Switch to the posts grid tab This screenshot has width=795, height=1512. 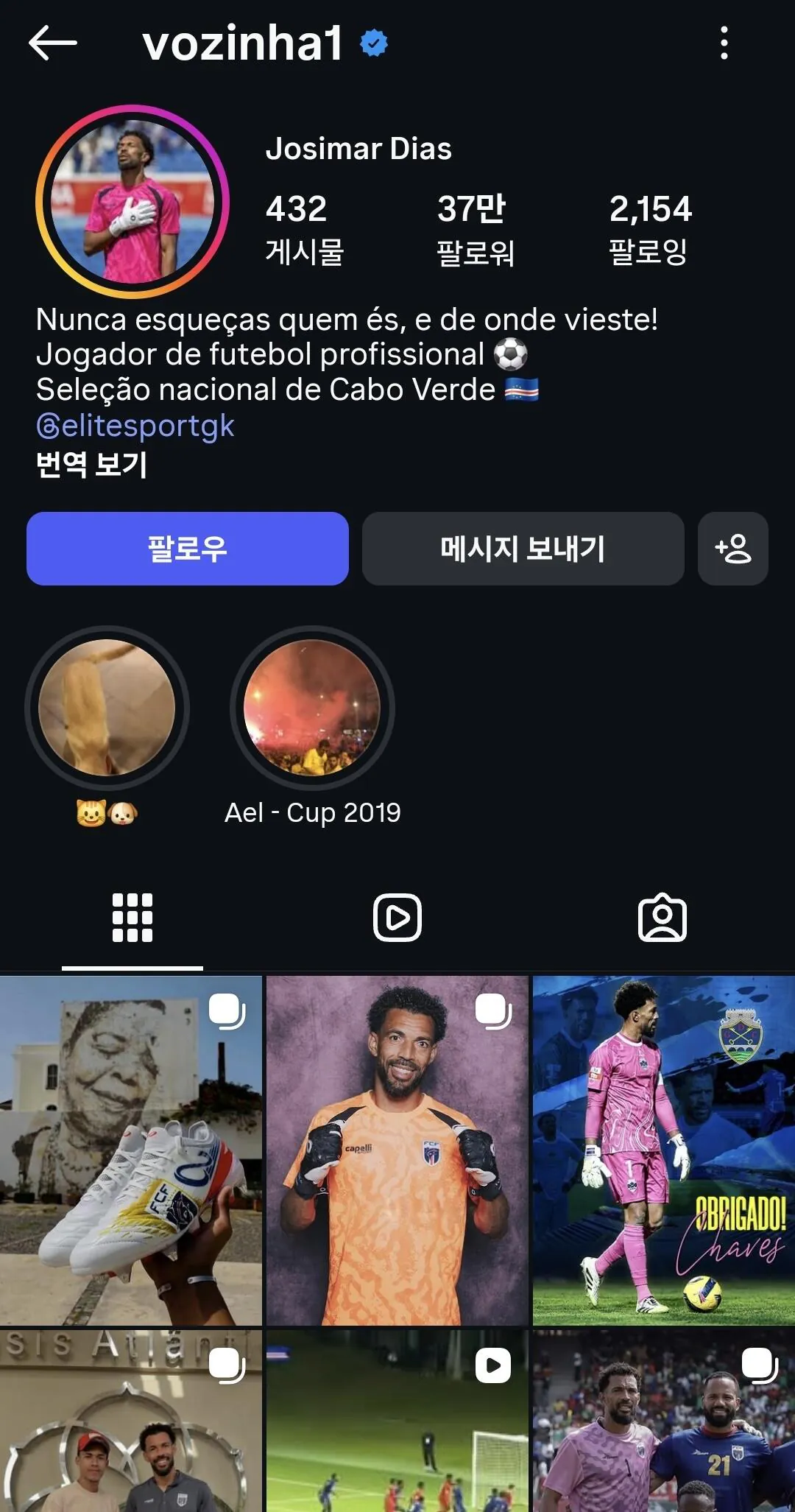pos(132,918)
